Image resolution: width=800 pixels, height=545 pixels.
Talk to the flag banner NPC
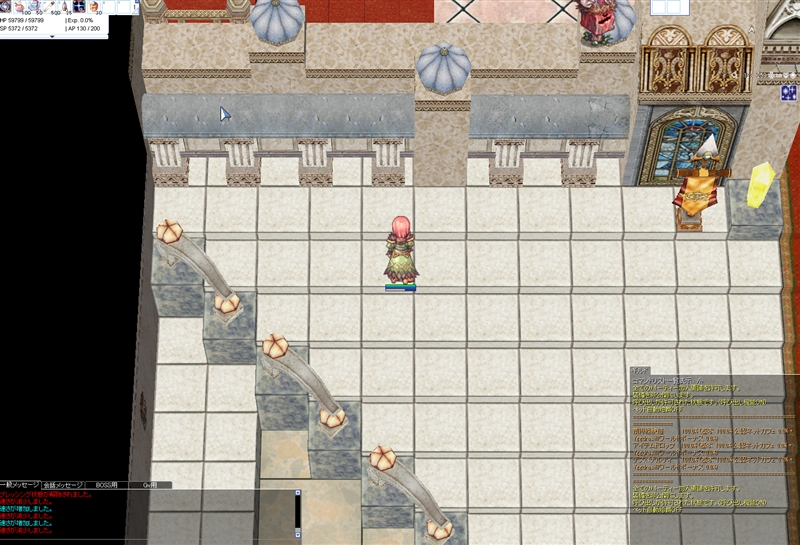[x=697, y=190]
